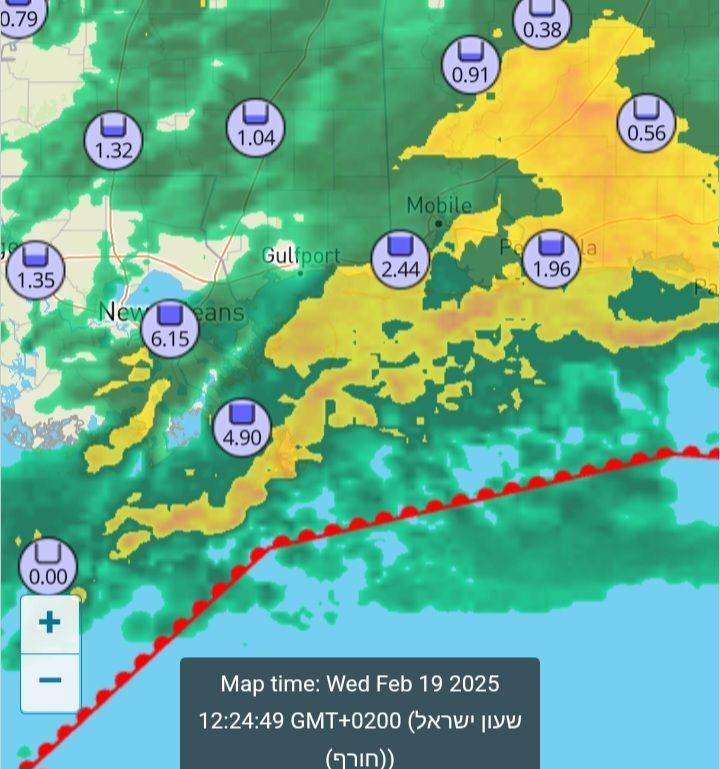Select the 1.35 rainfall marker

coord(36,268)
